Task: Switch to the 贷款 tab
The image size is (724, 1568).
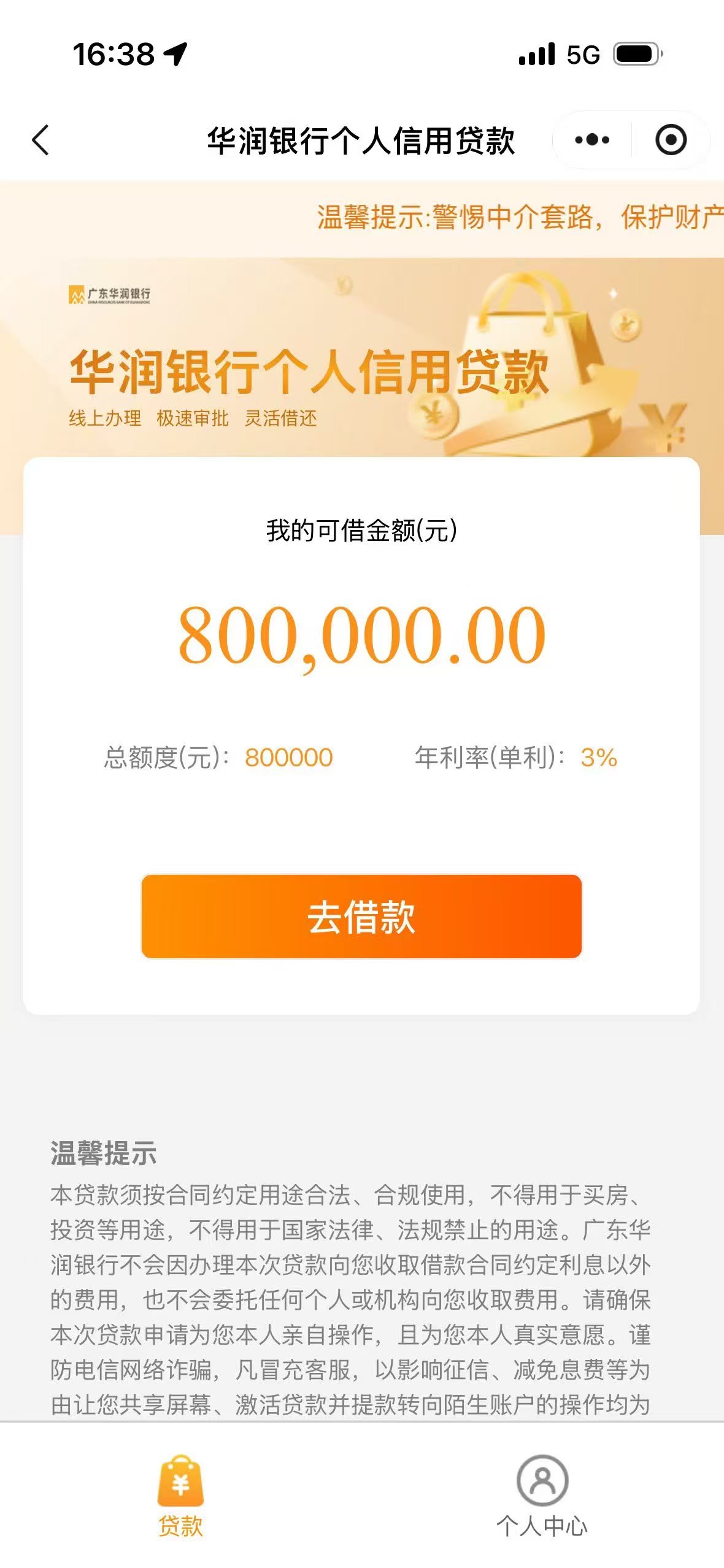Action: [180, 1496]
